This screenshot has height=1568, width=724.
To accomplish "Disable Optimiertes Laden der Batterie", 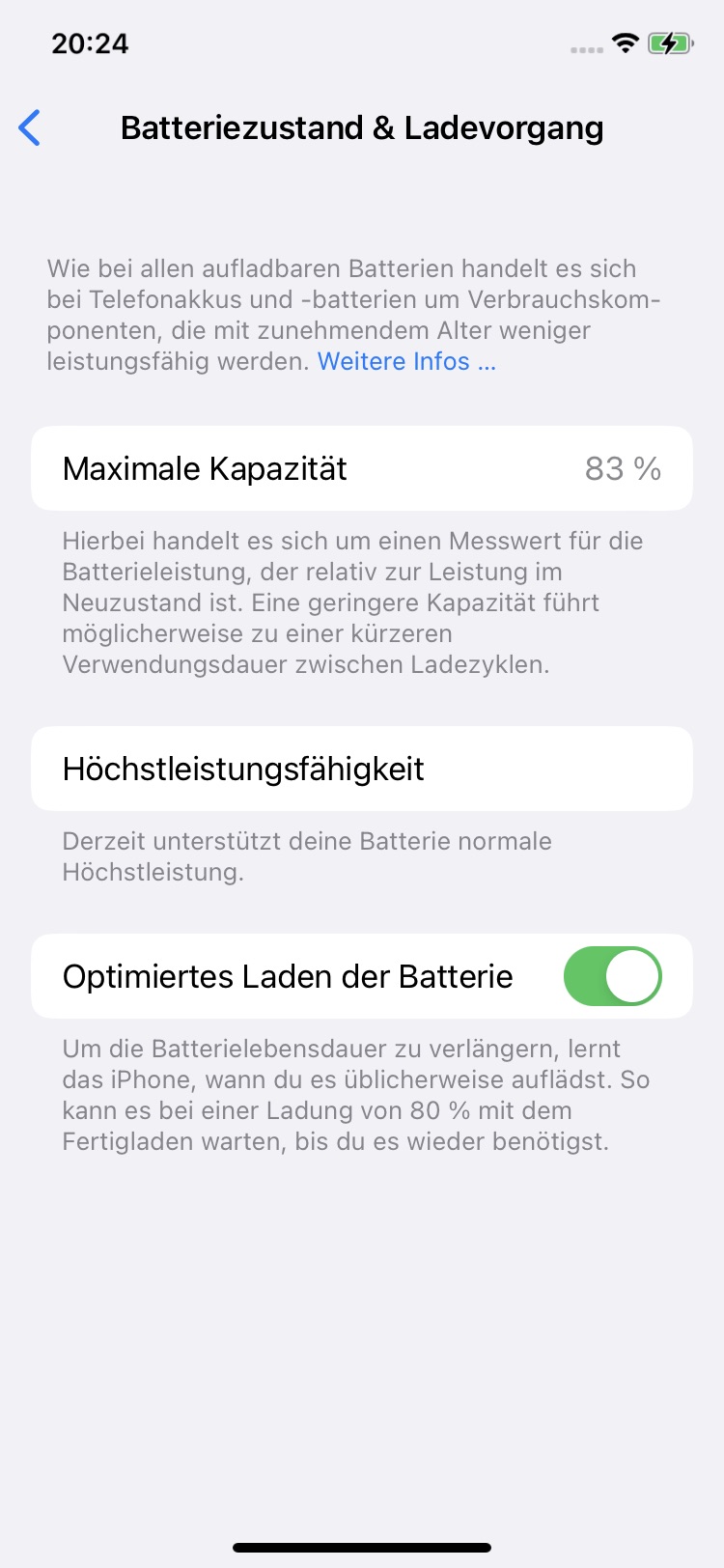I will click(612, 976).
